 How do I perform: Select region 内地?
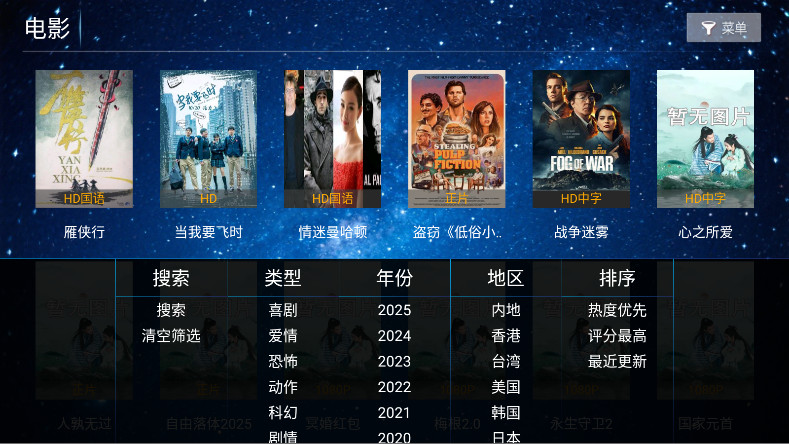506,310
